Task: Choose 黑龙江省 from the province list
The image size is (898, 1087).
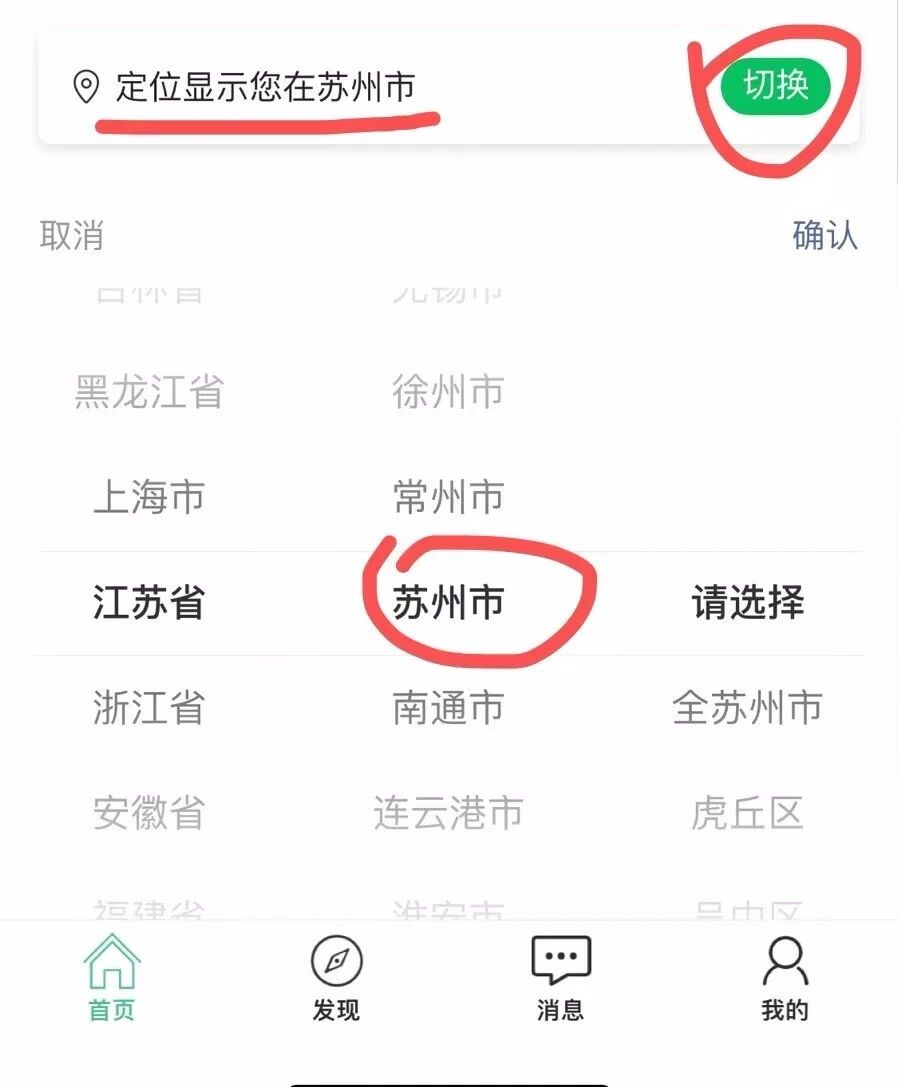Action: tap(149, 392)
